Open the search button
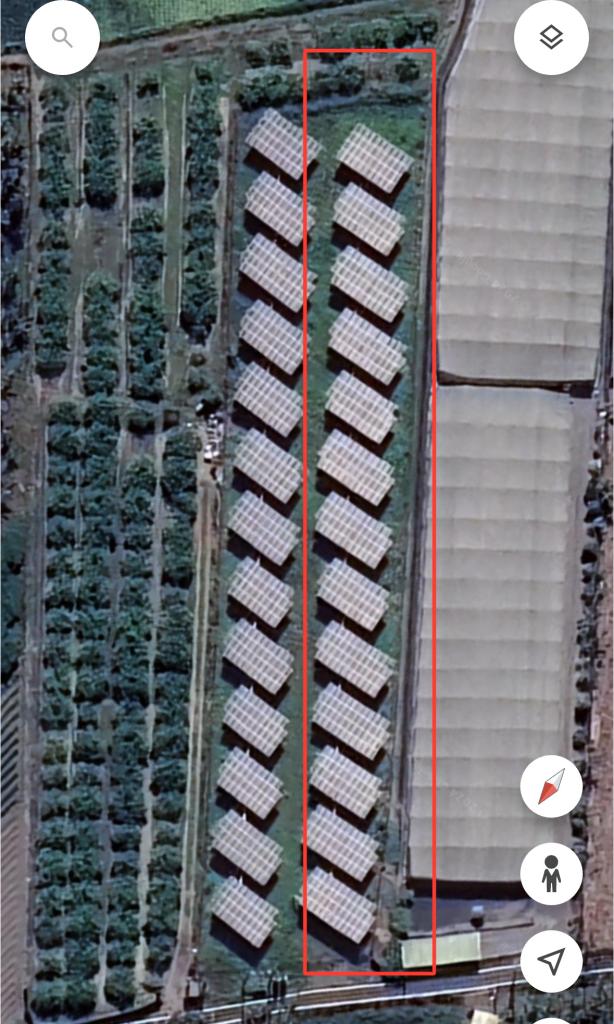Screen dimensions: 614x1024 click(x=63, y=38)
